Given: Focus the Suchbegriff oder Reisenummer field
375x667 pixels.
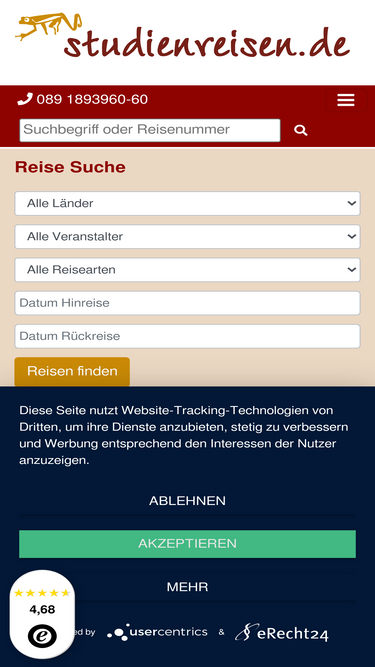Looking at the screenshot, I should (150, 130).
